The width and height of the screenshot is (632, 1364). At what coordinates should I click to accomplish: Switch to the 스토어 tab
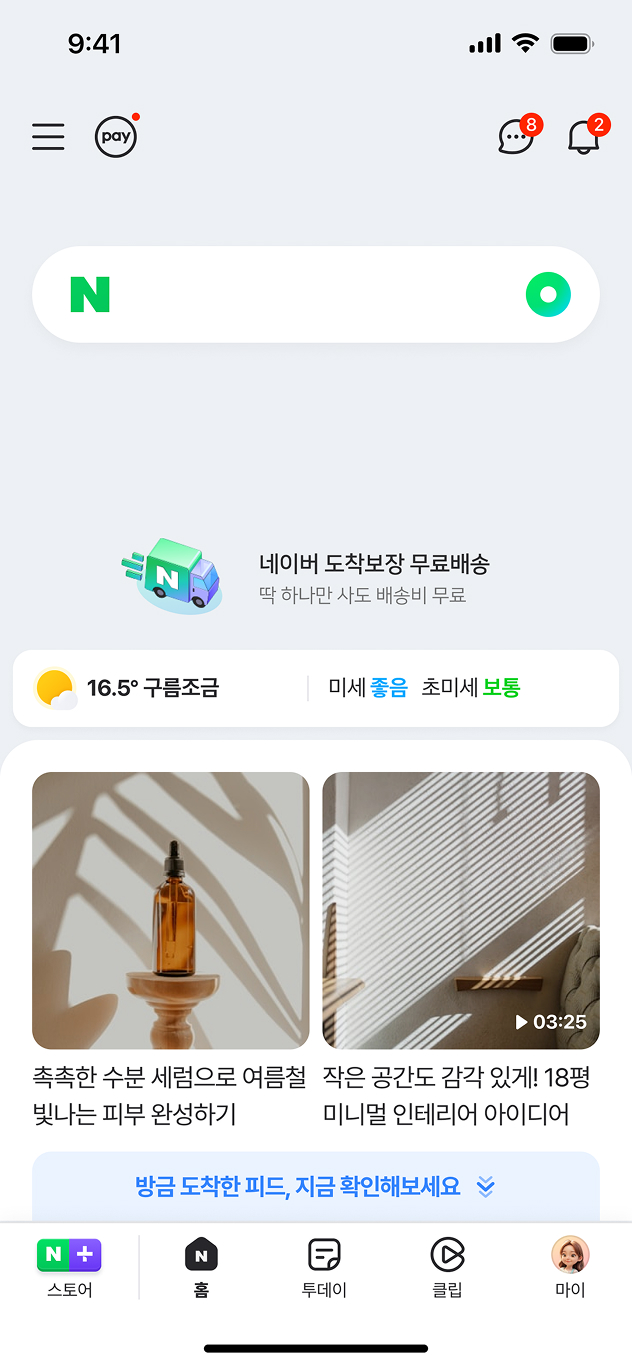click(x=69, y=1267)
